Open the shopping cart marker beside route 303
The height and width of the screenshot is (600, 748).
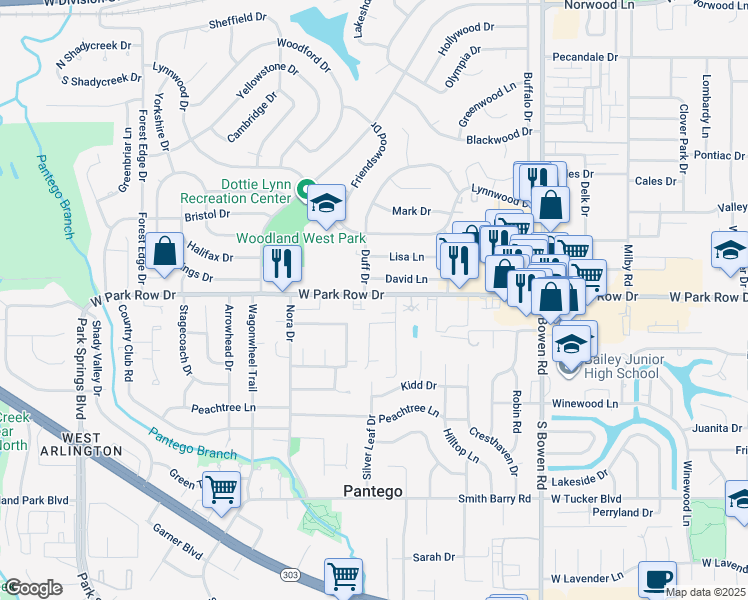(x=343, y=578)
